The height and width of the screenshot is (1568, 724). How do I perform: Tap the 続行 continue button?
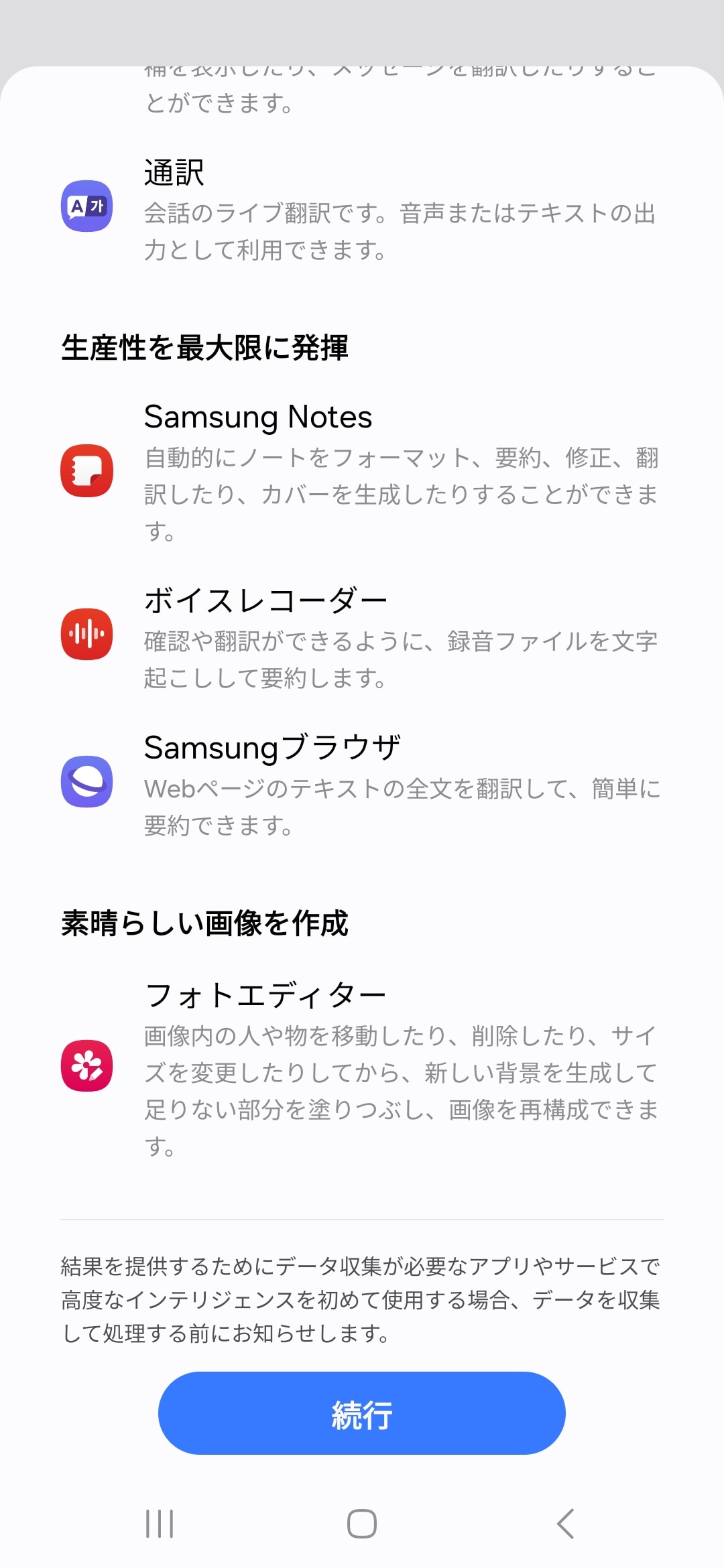point(362,1413)
